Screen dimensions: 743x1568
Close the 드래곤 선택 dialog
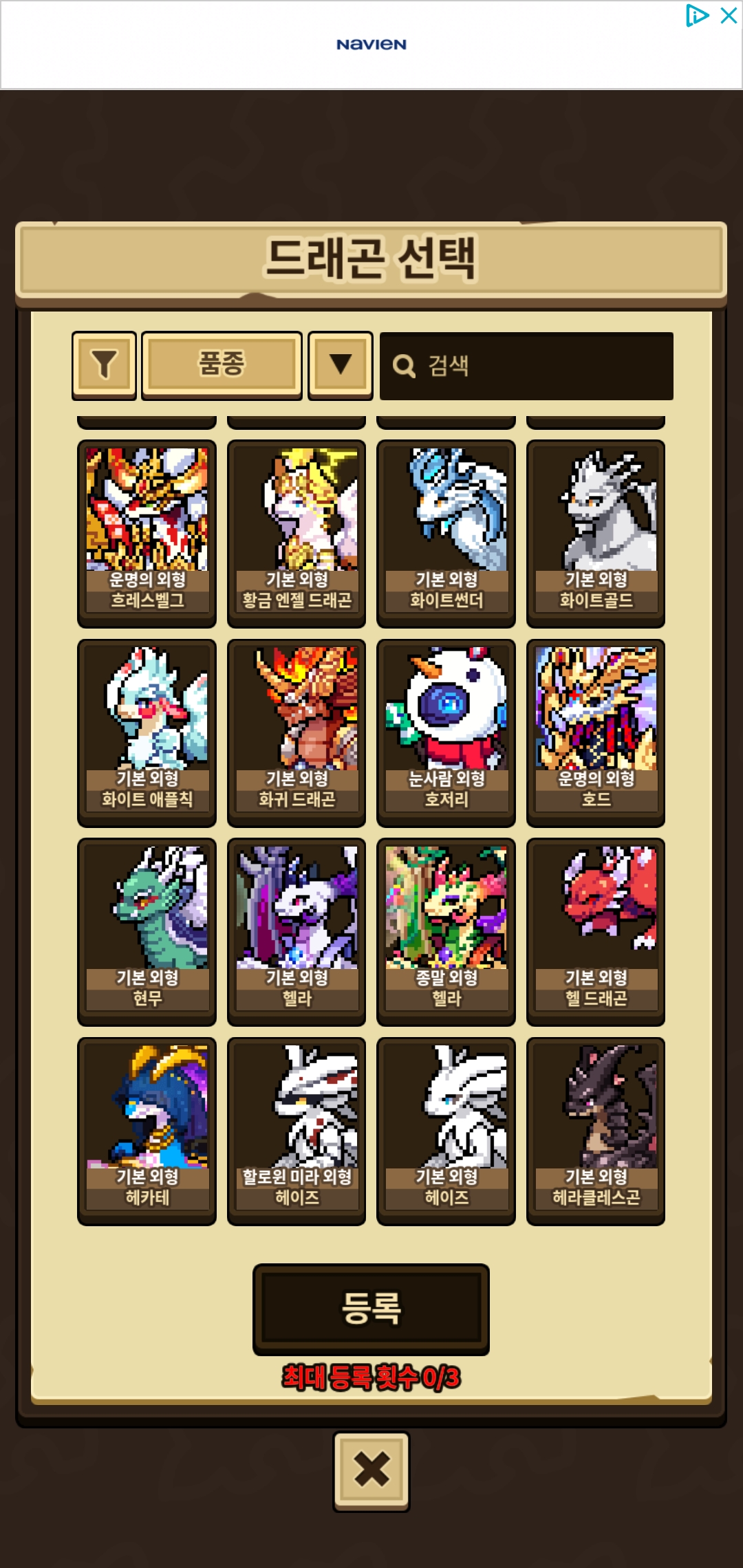click(x=371, y=1471)
